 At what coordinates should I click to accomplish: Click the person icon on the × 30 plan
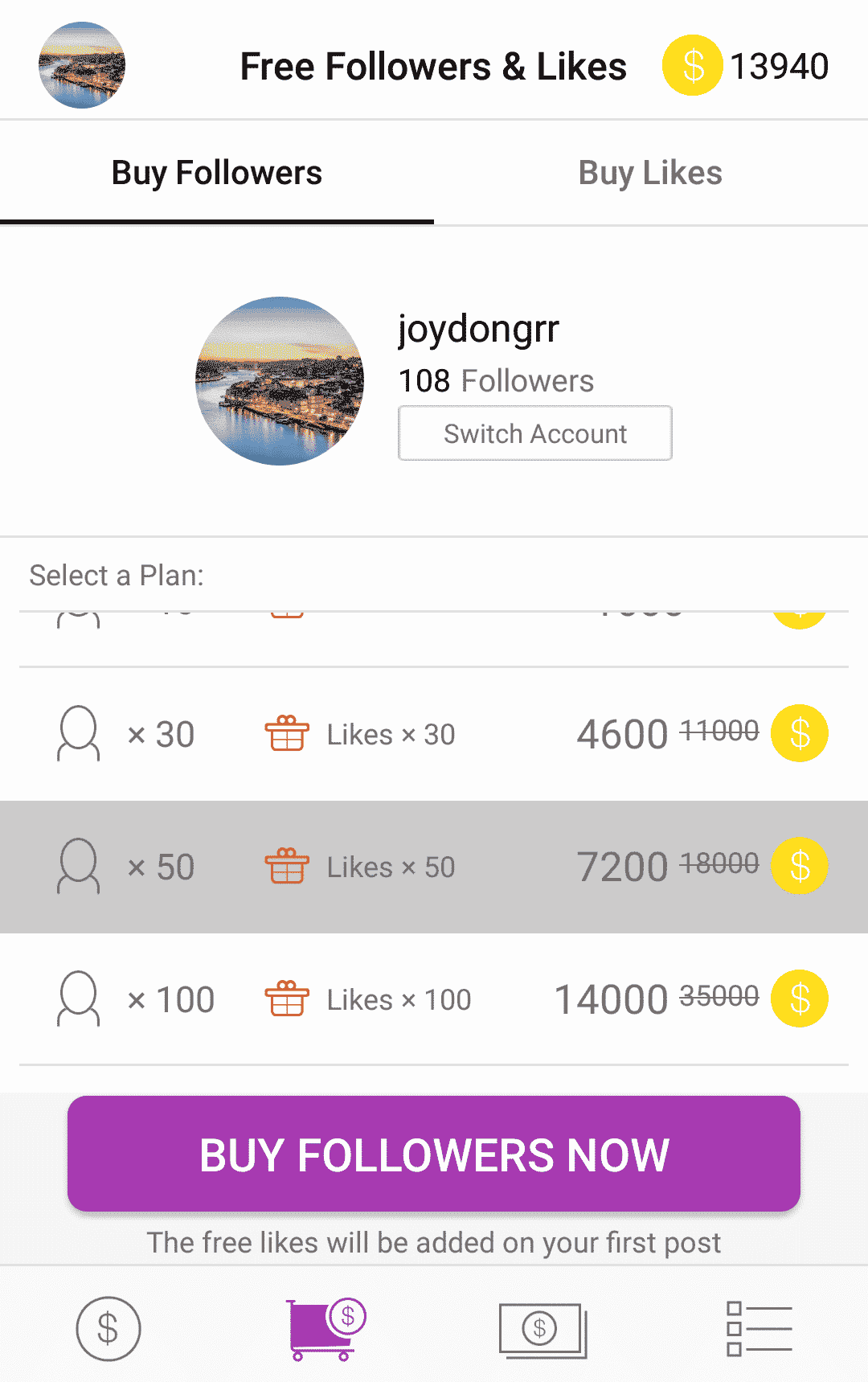(x=77, y=732)
